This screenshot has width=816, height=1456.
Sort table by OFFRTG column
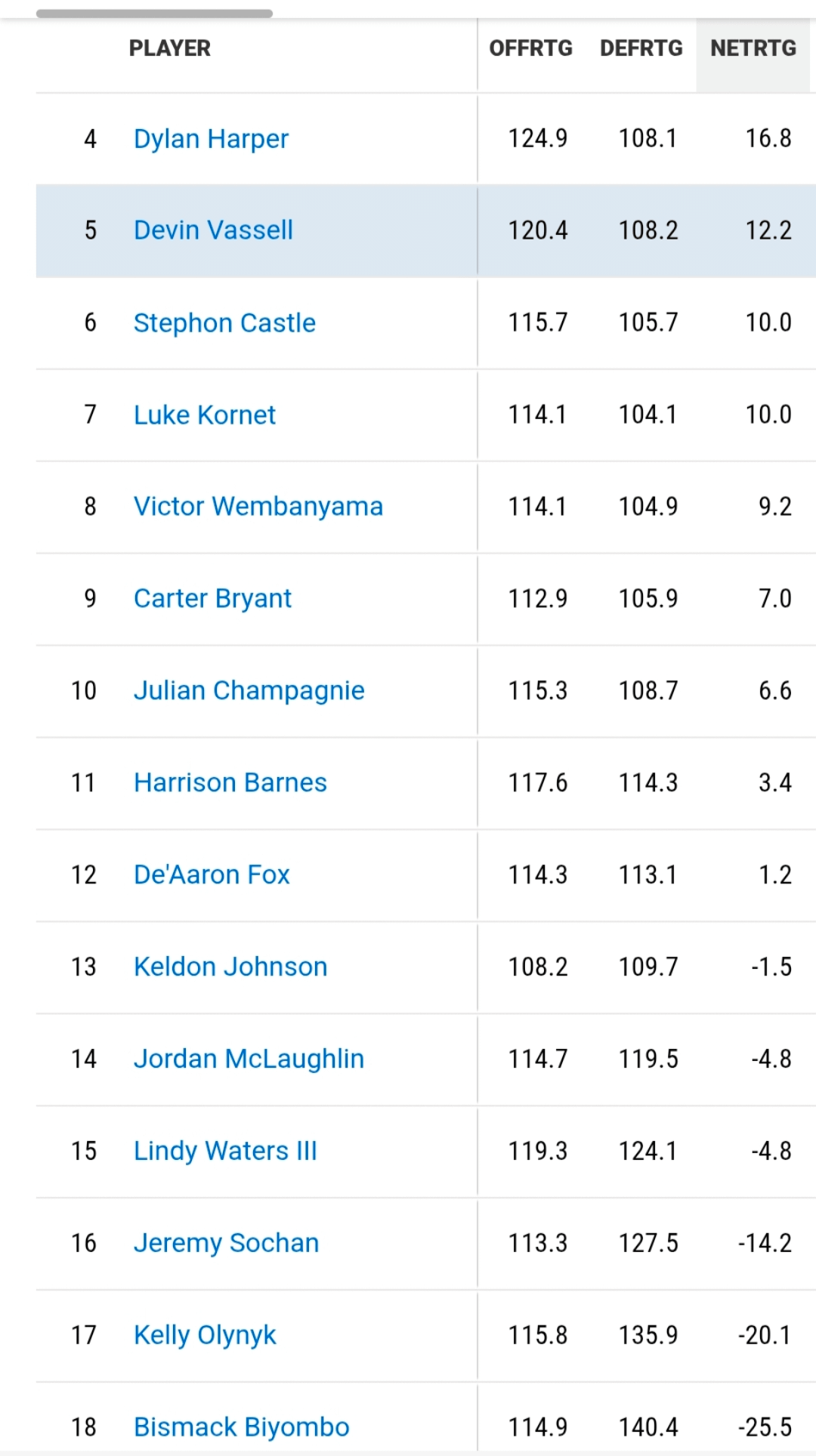tap(530, 48)
